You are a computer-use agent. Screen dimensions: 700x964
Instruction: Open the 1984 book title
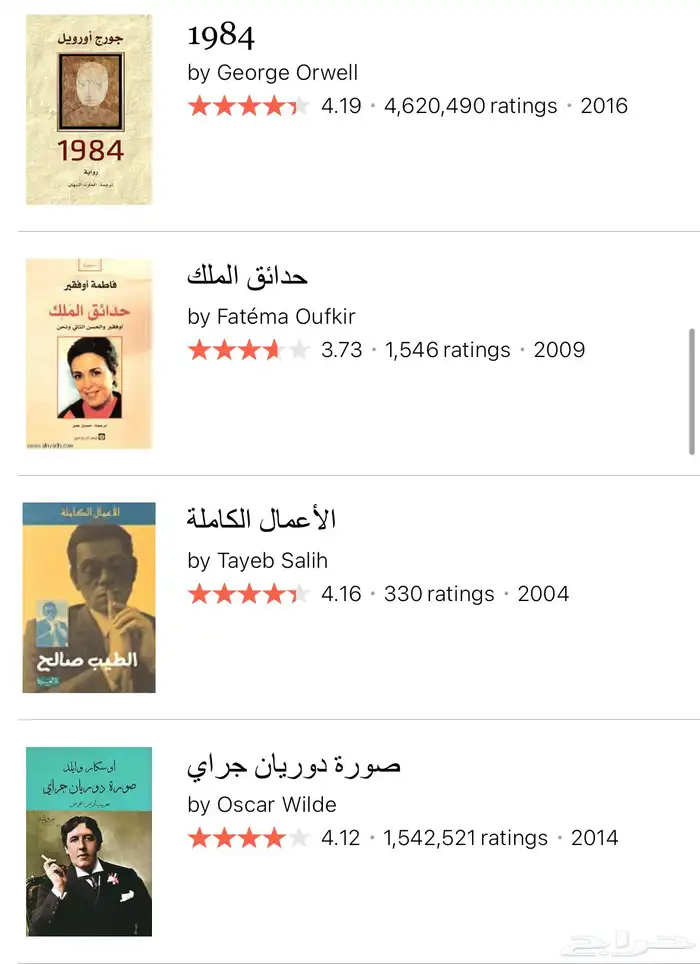(x=221, y=37)
